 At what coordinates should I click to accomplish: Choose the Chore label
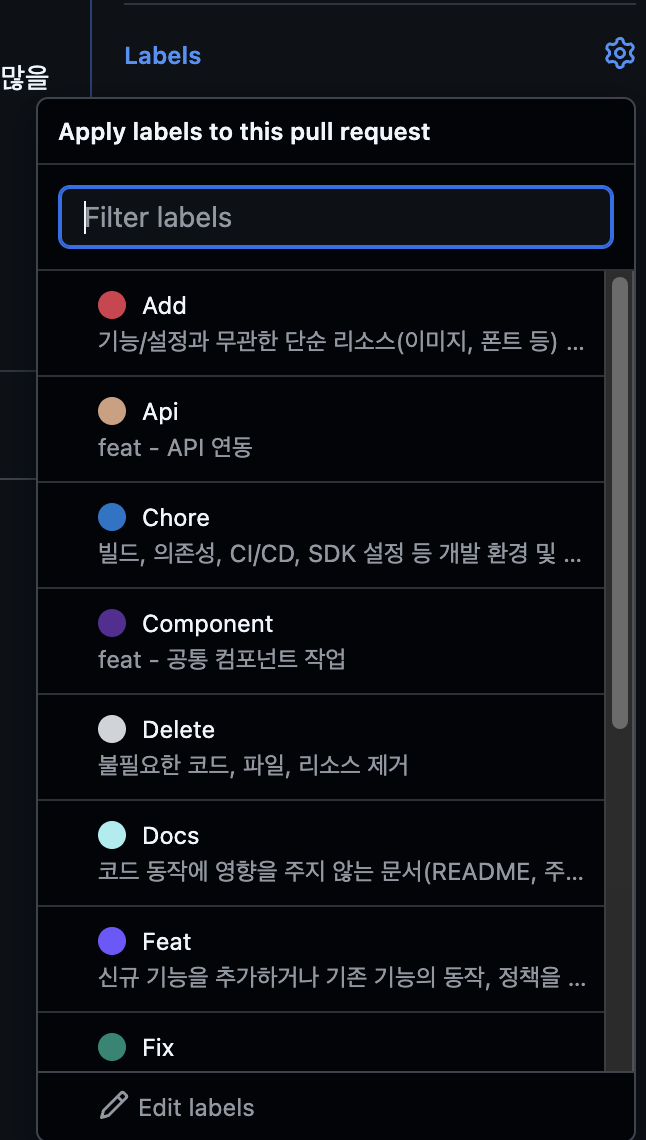coord(320,535)
